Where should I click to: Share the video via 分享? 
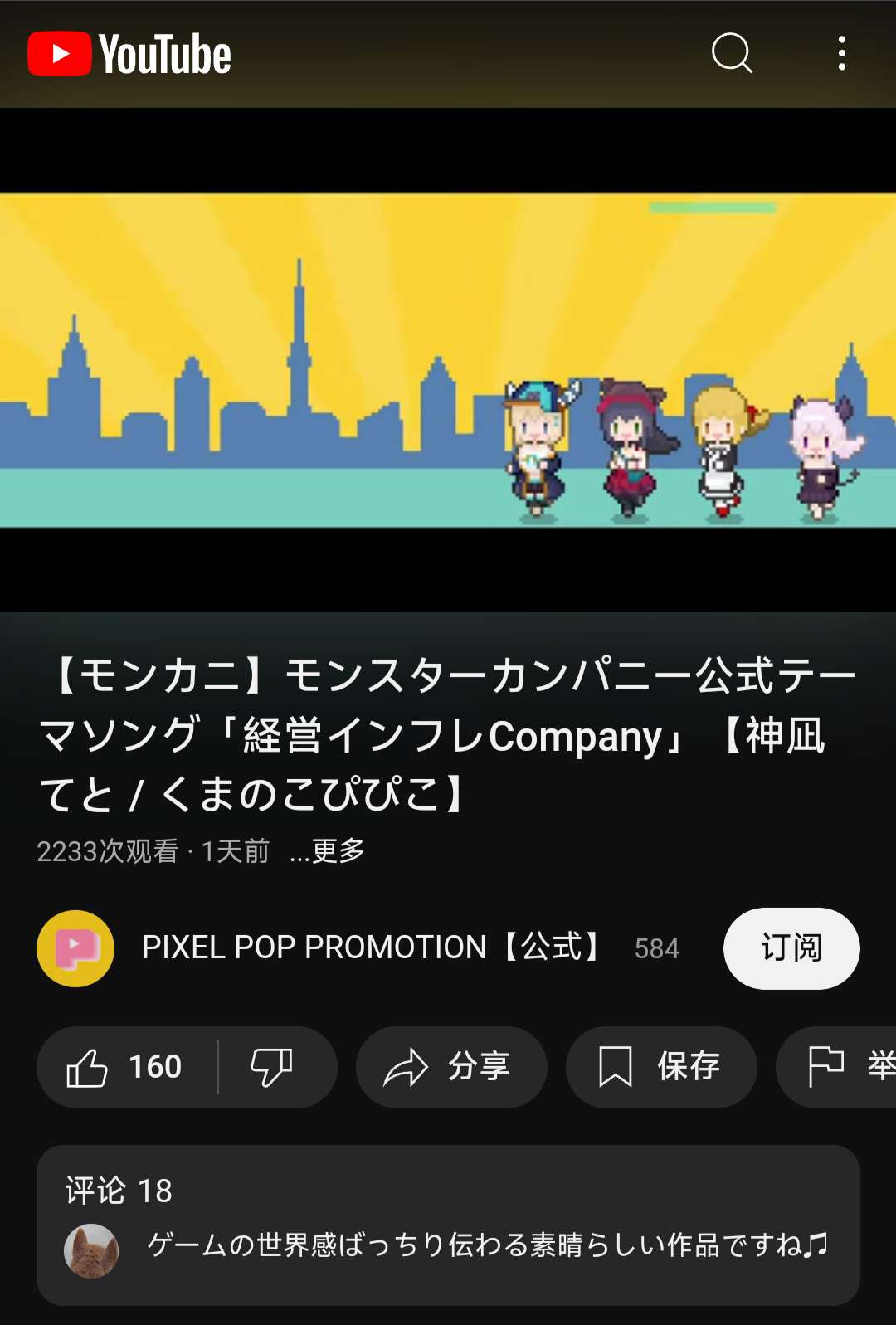click(450, 1067)
